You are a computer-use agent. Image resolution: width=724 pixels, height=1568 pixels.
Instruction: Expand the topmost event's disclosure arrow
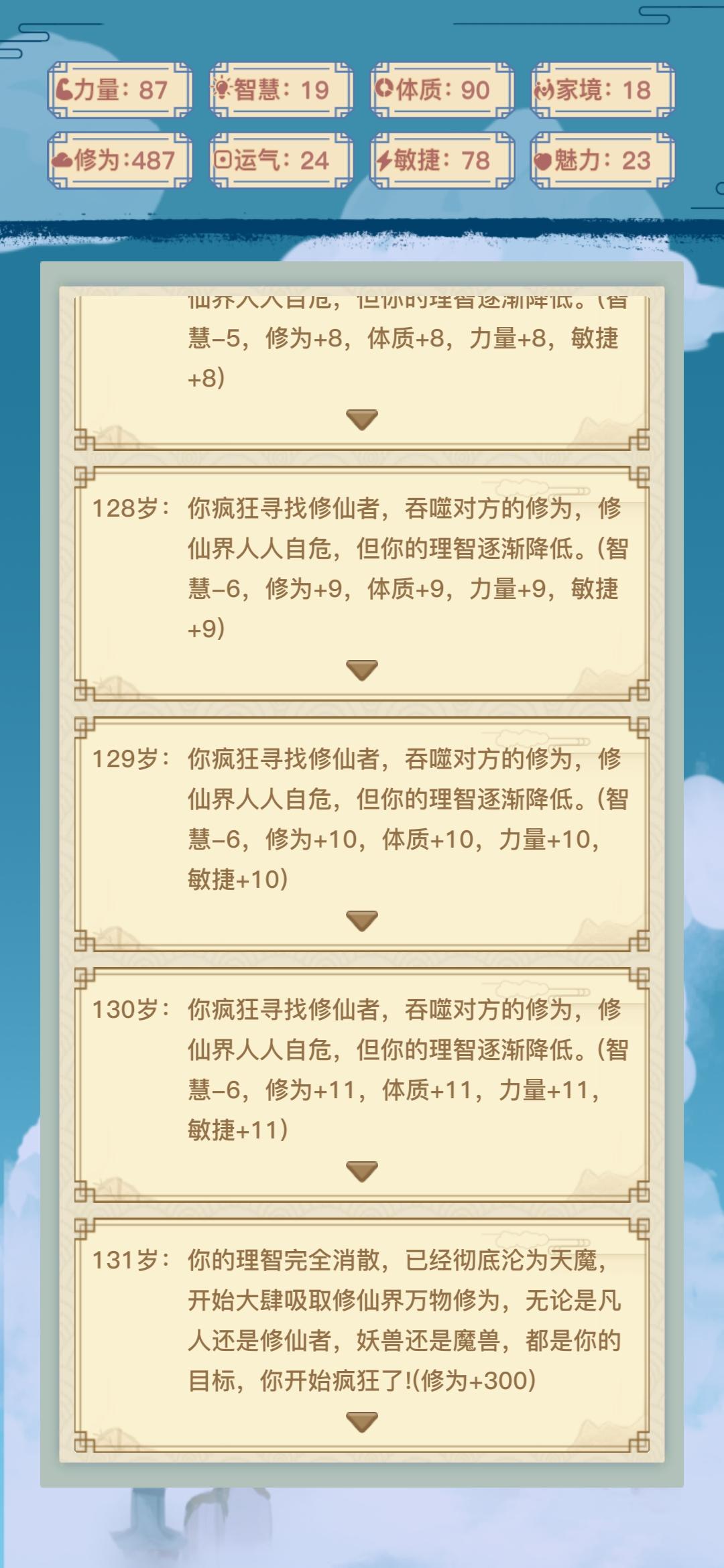tap(362, 419)
